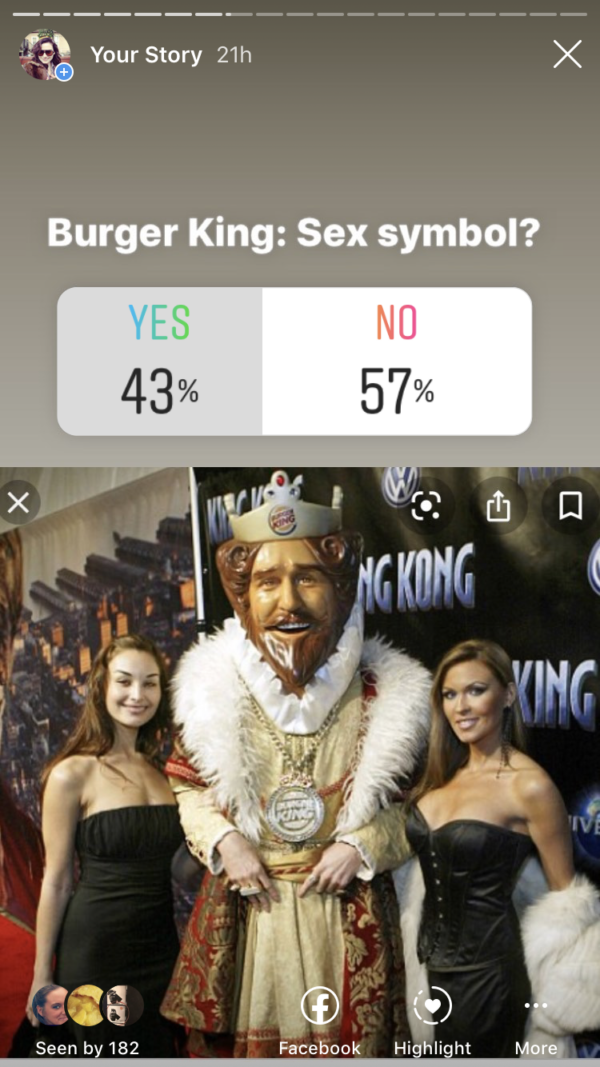Open the More options menu
This screenshot has height=1067, width=600.
click(x=536, y=1018)
